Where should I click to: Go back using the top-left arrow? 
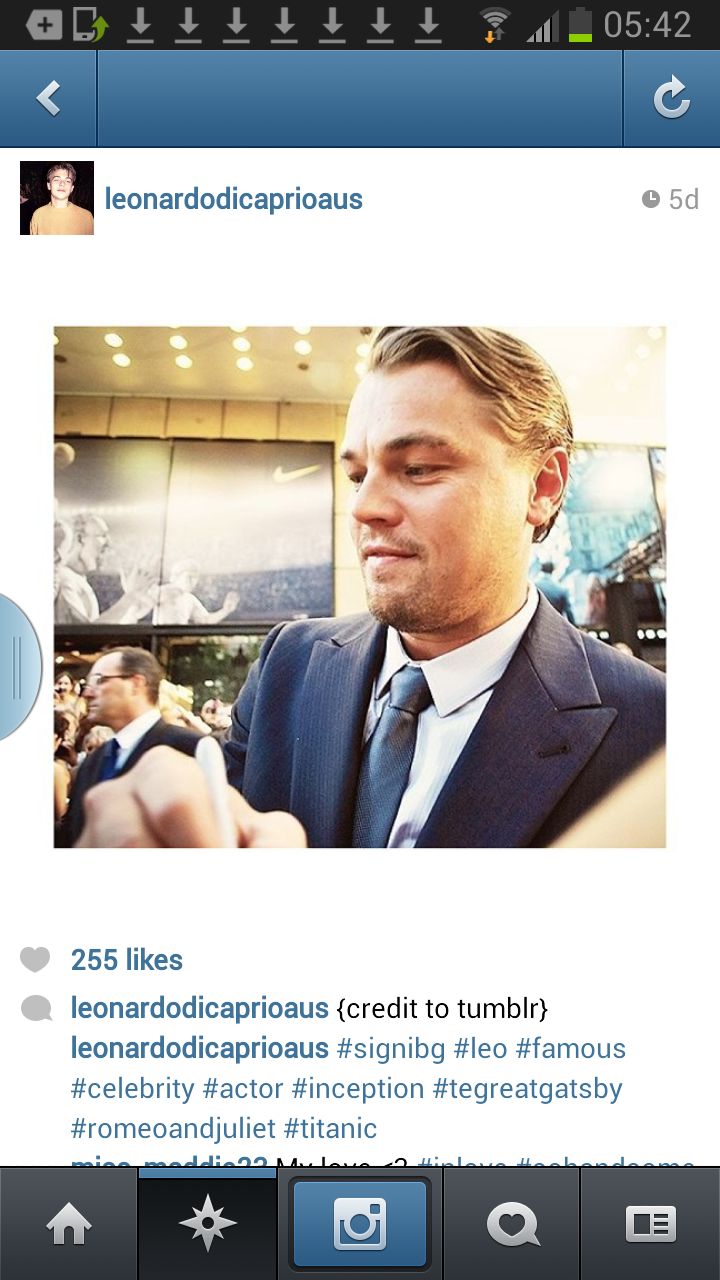(48, 98)
